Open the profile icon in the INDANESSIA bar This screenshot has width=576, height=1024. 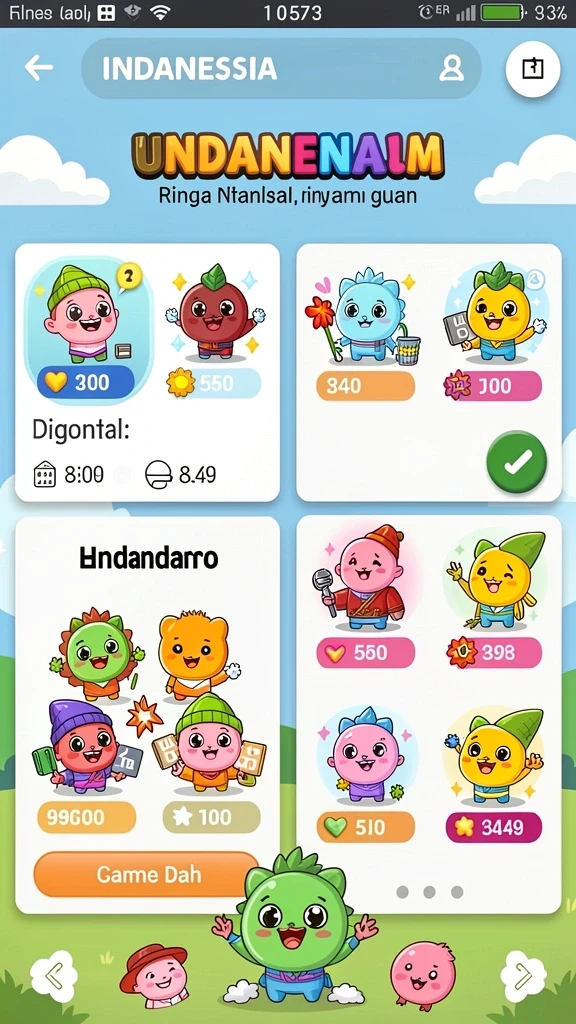point(451,68)
